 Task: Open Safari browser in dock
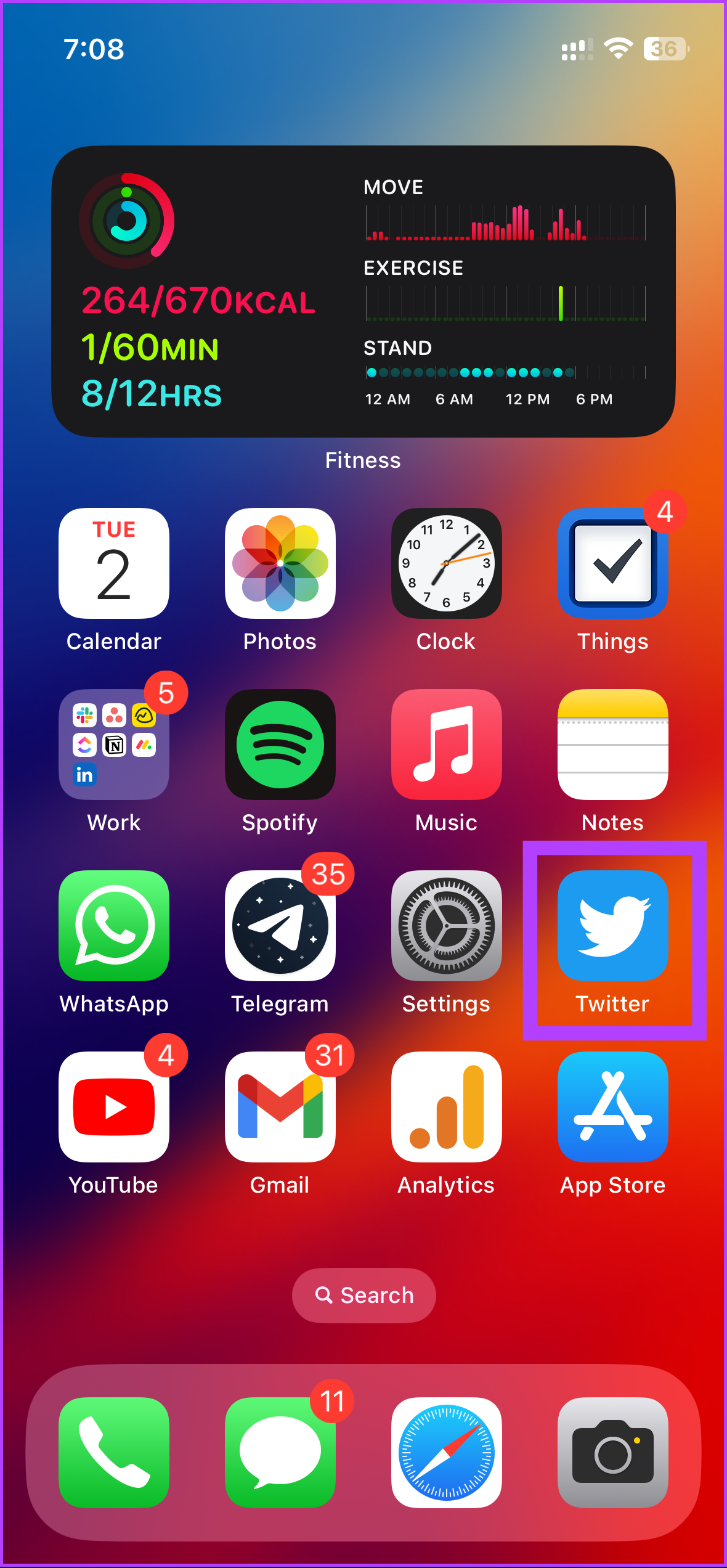[x=447, y=1453]
